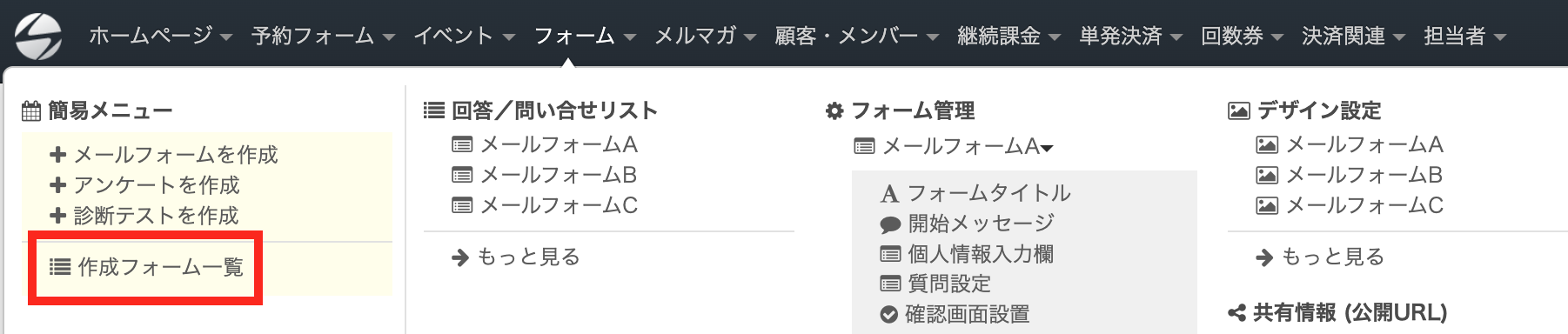The width and height of the screenshot is (1568, 334).
Task: Tap もっと見る under デザイン設定
Action: (x=1320, y=257)
